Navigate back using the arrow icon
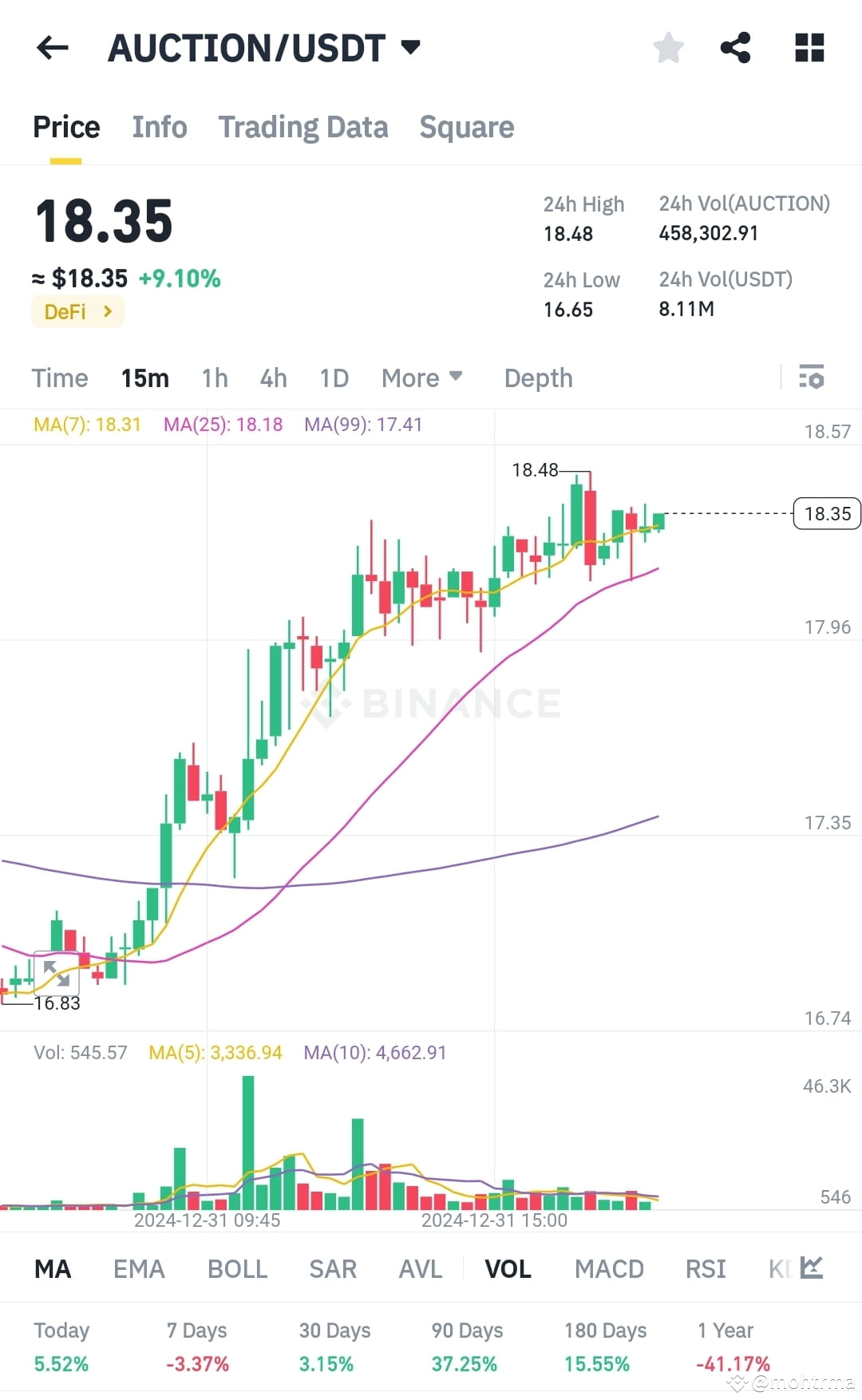 [x=51, y=48]
